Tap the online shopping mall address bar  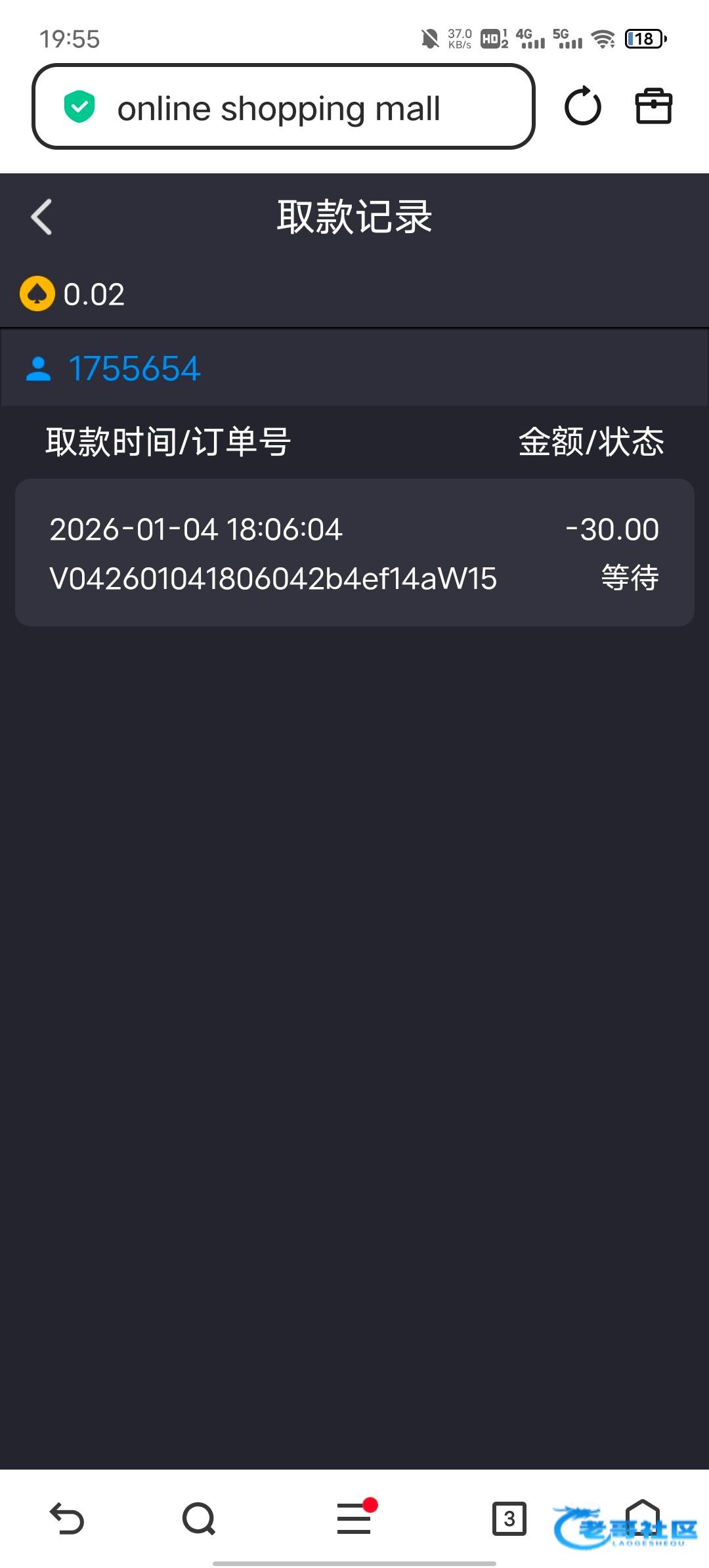(x=283, y=107)
